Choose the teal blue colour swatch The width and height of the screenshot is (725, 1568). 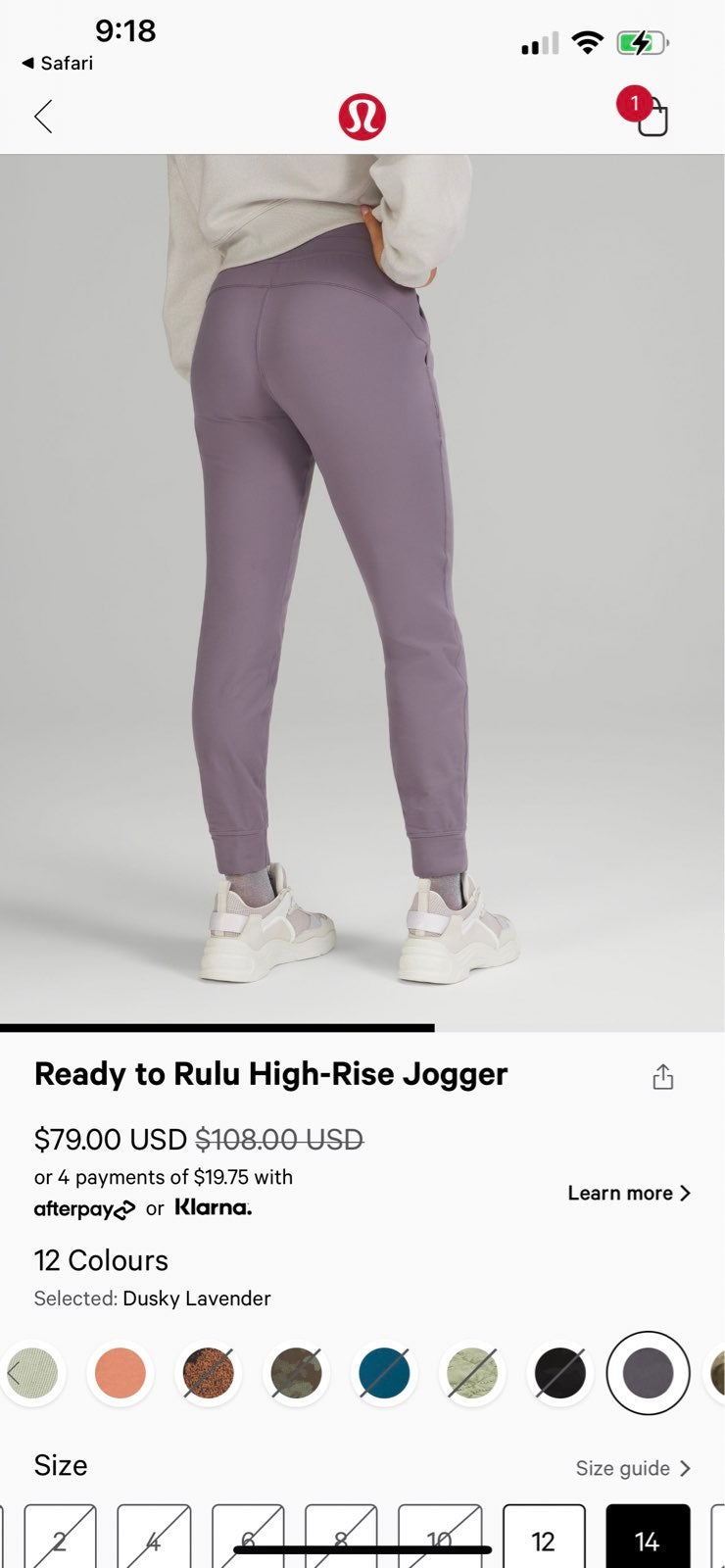384,1373
